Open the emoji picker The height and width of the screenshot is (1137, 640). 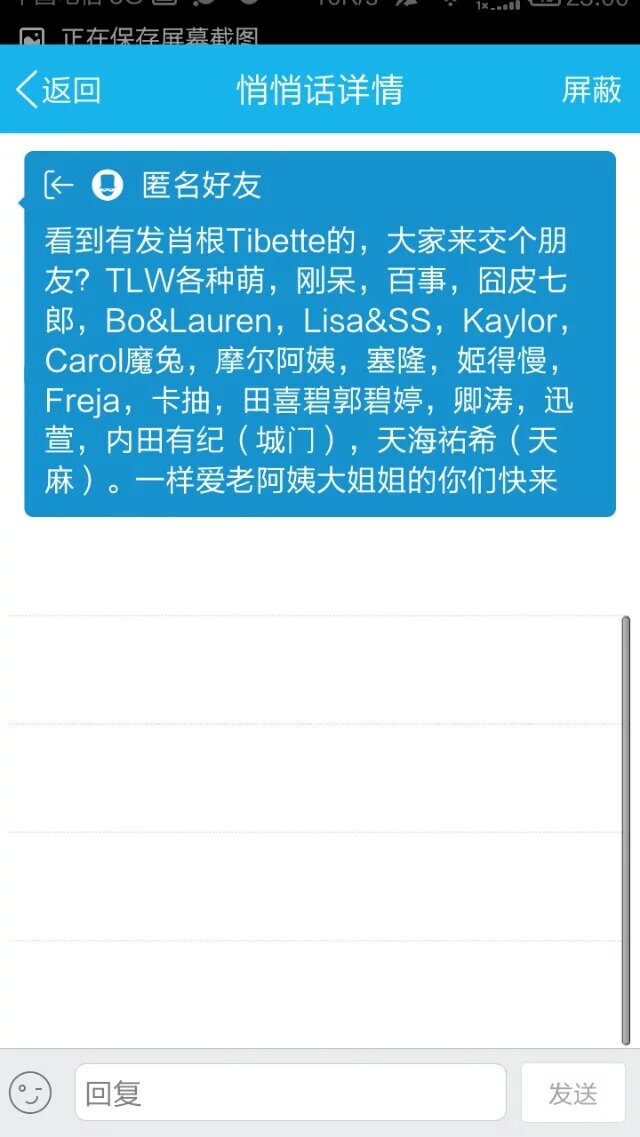coord(30,1092)
